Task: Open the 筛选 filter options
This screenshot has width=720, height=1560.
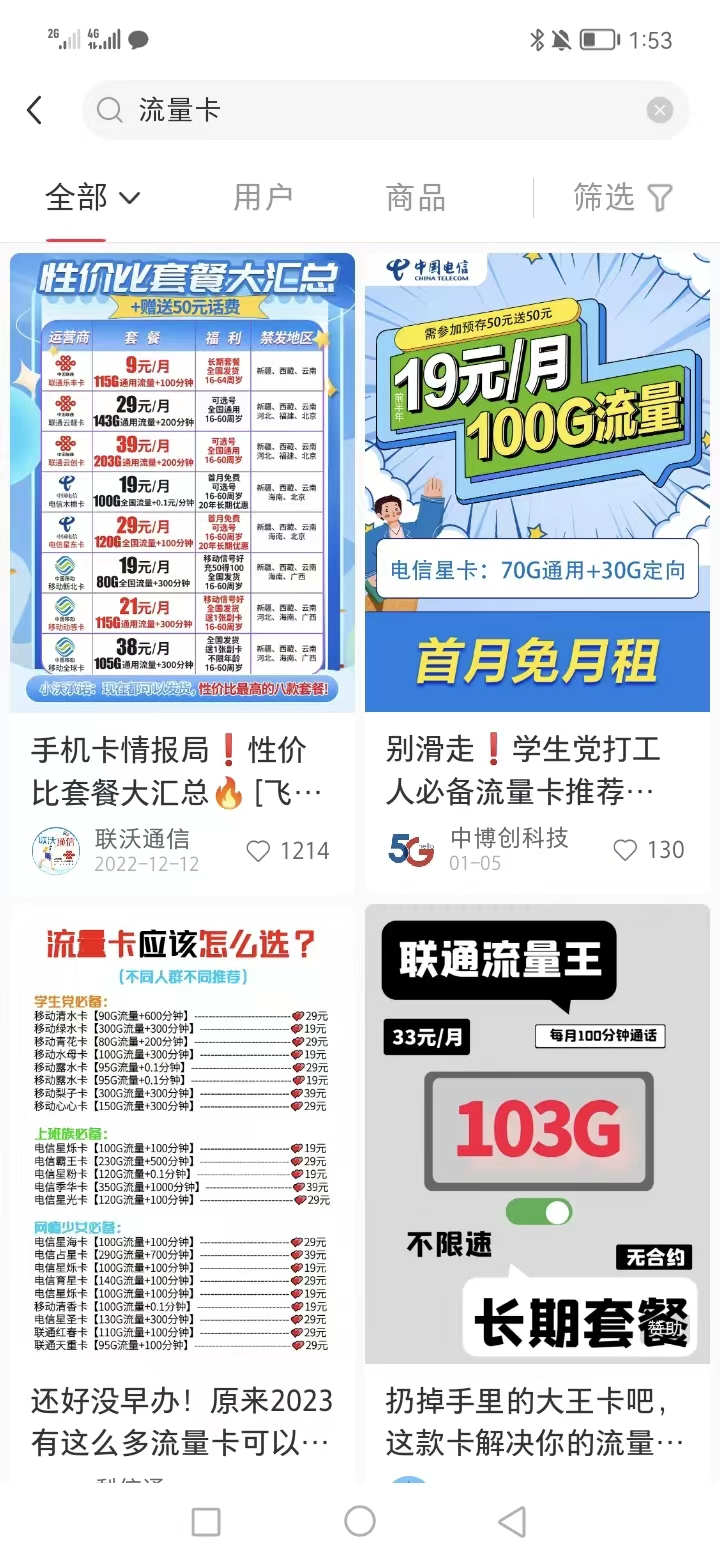Action: pos(622,198)
